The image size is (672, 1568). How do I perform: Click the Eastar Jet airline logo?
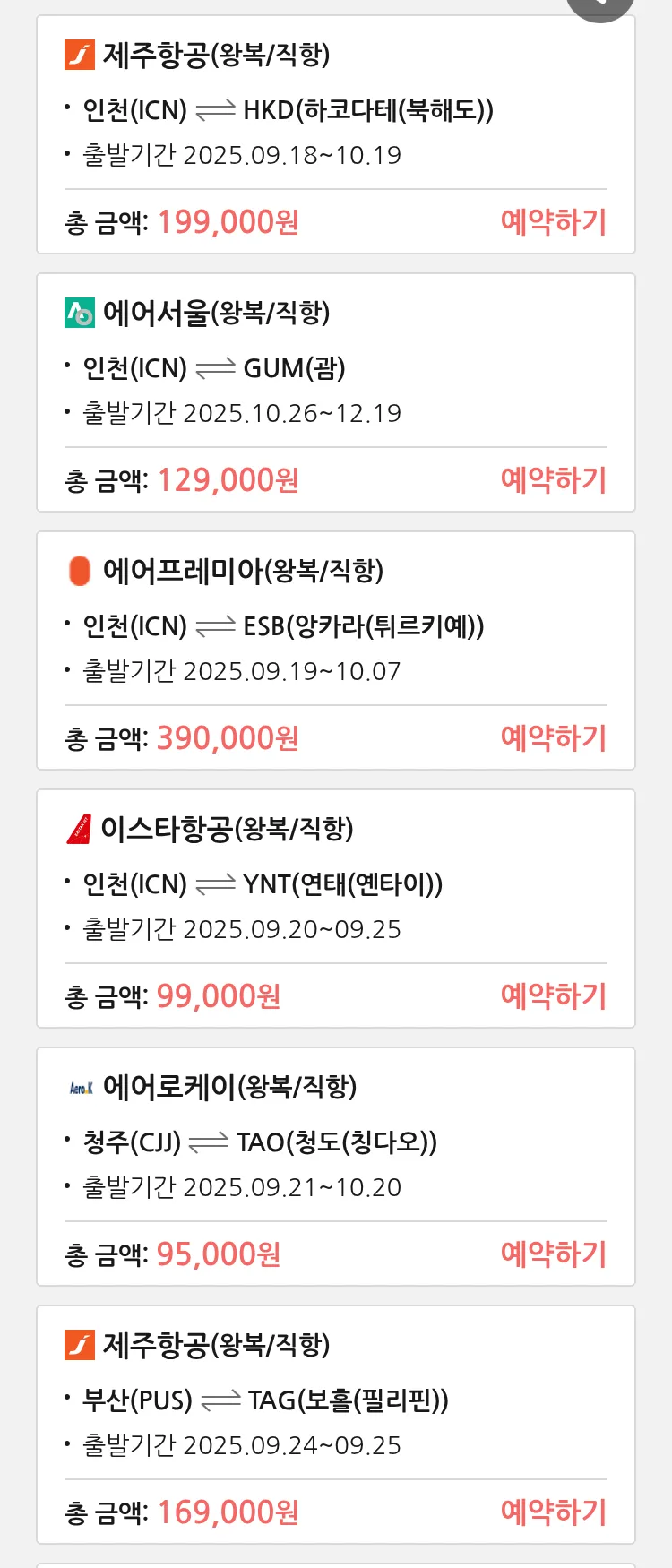pyautogui.click(x=77, y=829)
